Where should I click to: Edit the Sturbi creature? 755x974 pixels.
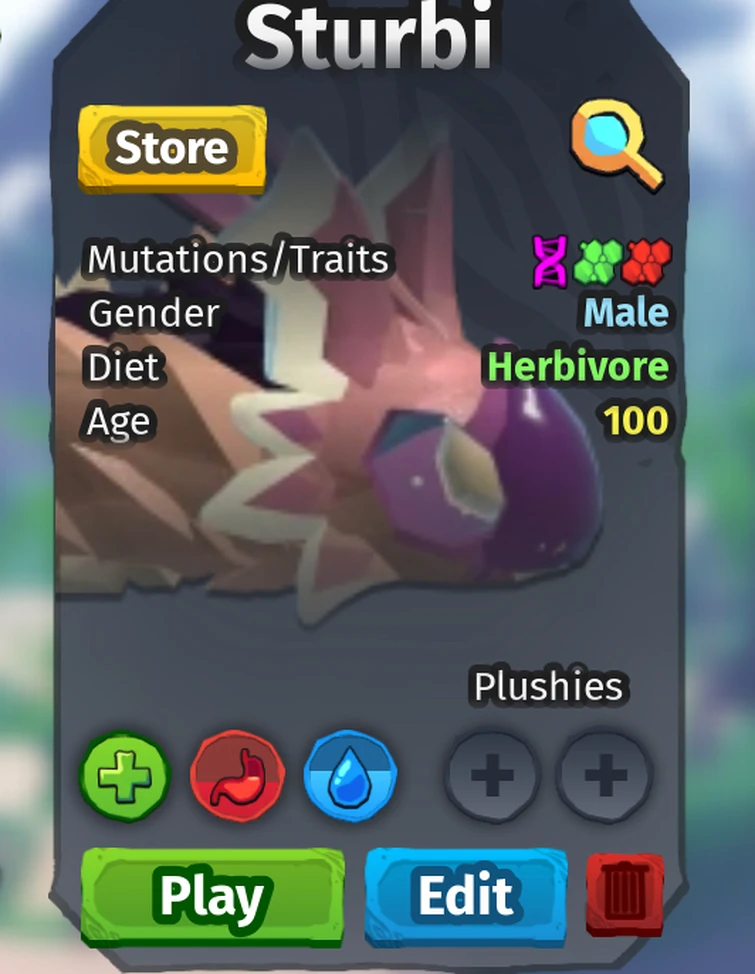coord(466,895)
